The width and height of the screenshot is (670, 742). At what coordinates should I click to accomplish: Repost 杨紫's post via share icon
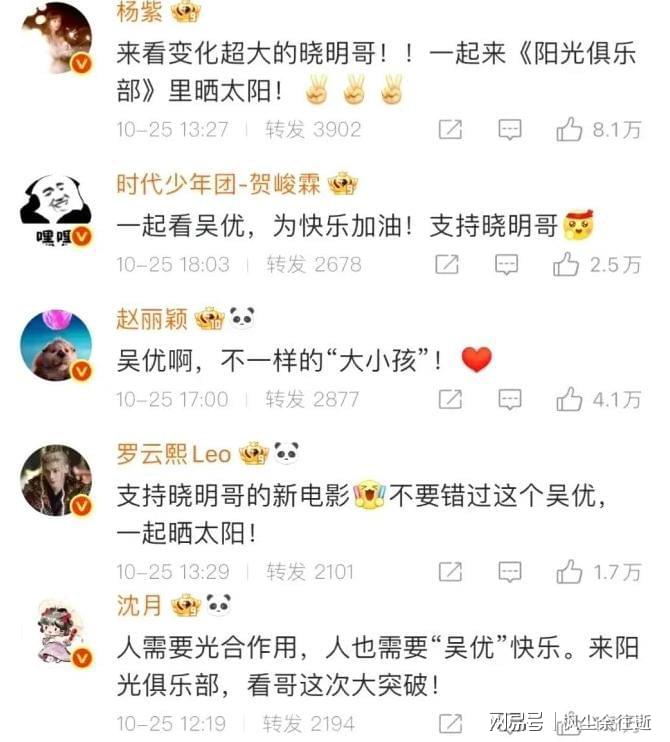point(450,129)
